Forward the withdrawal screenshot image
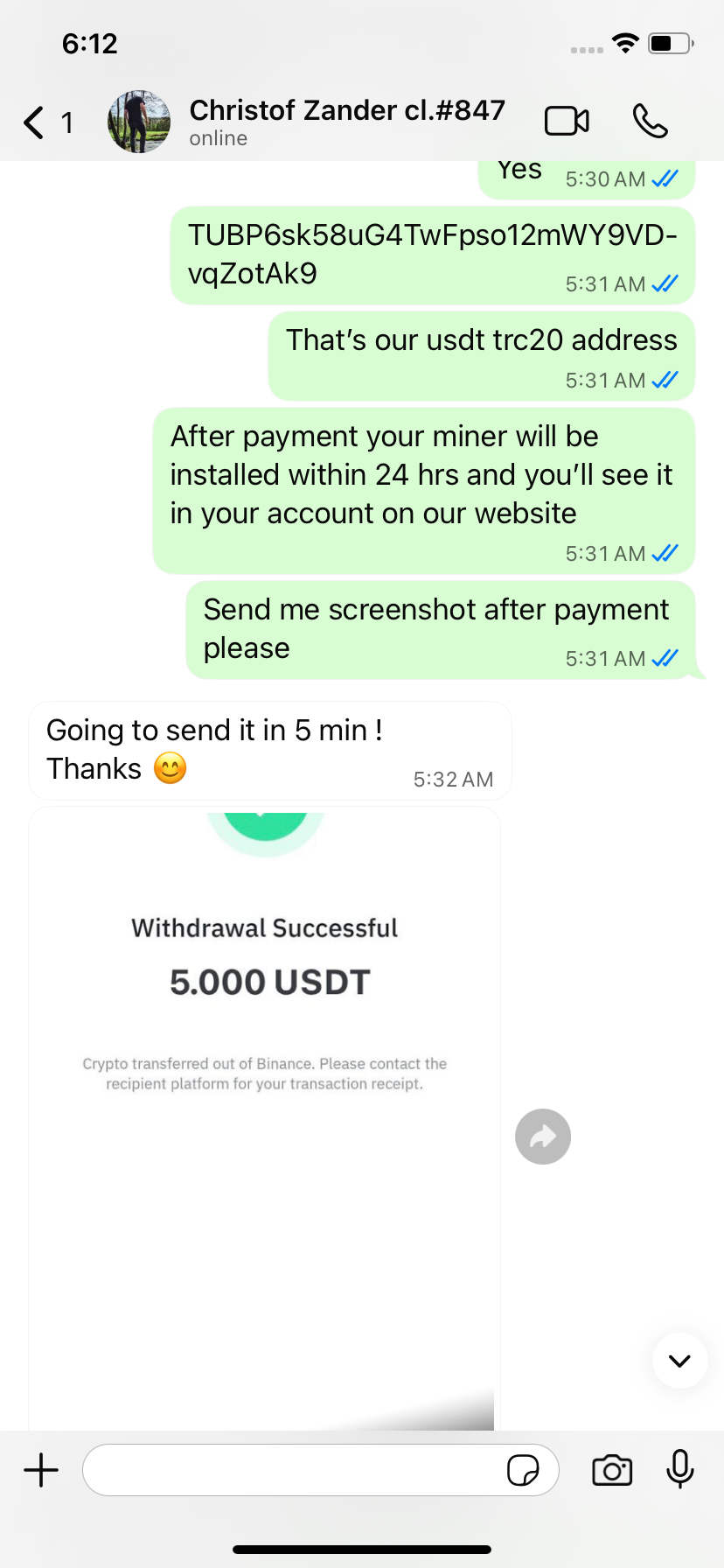Viewport: 724px width, 1568px height. (543, 1137)
